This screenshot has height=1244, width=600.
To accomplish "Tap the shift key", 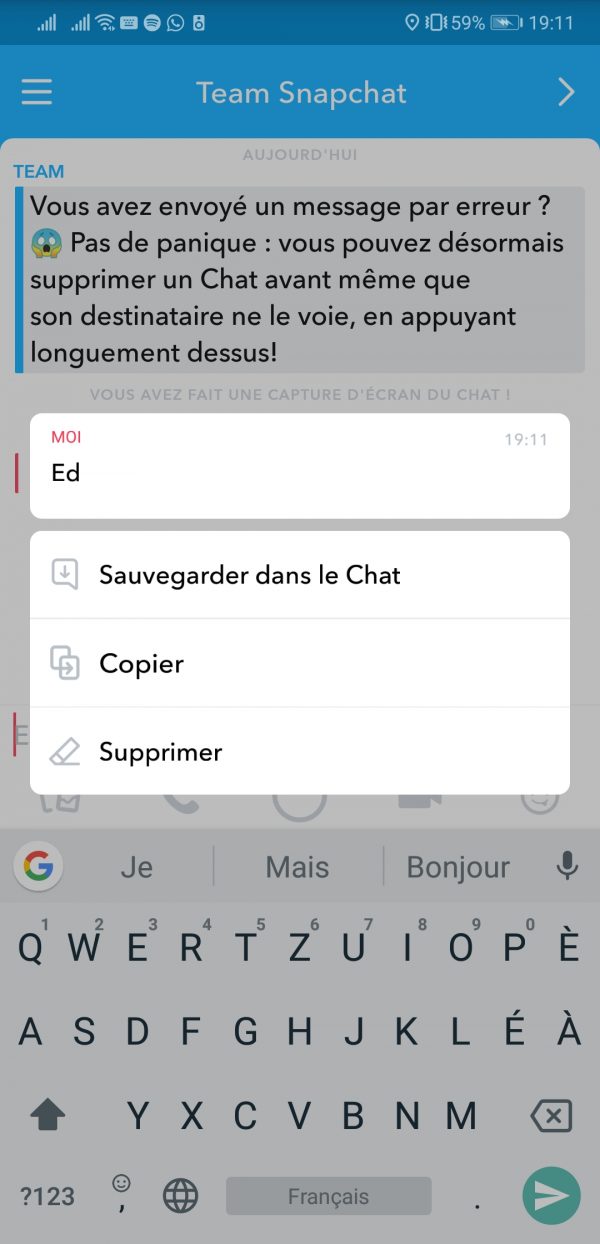I will [48, 1115].
